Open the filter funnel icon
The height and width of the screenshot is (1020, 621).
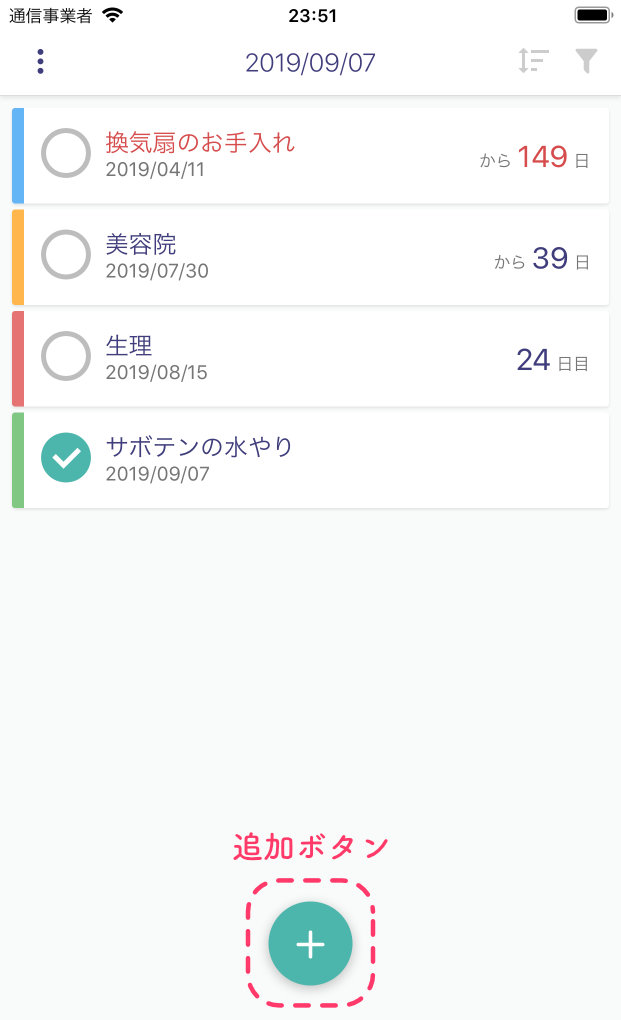click(586, 61)
